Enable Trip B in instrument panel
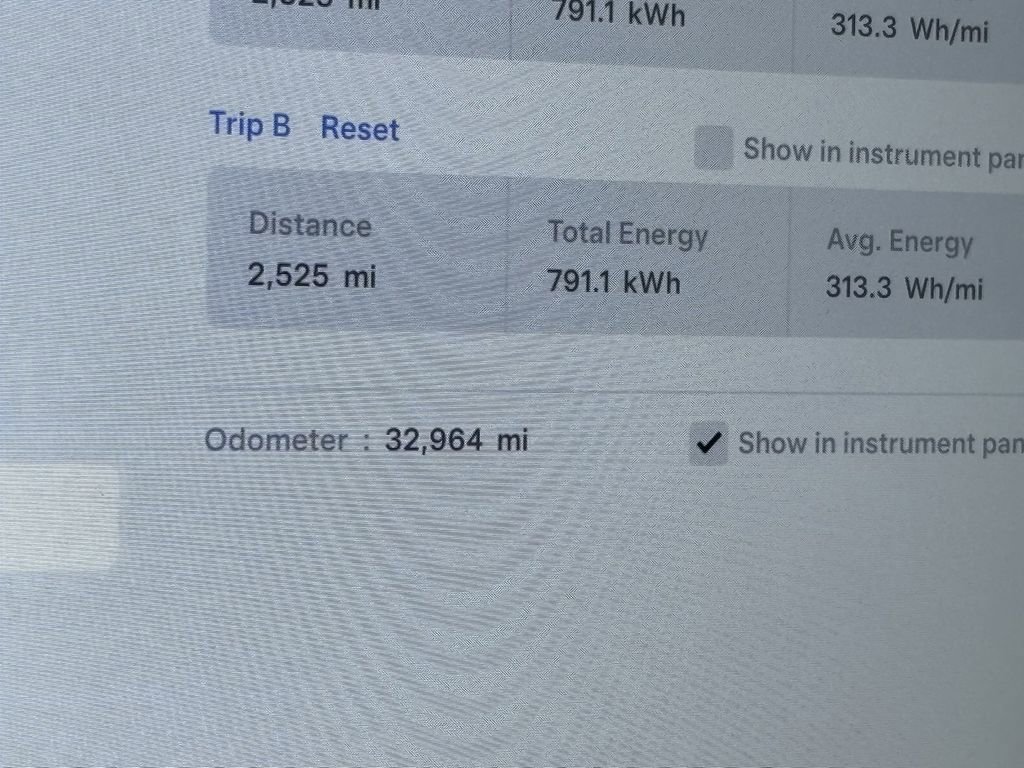The image size is (1024, 768). pyautogui.click(x=714, y=148)
